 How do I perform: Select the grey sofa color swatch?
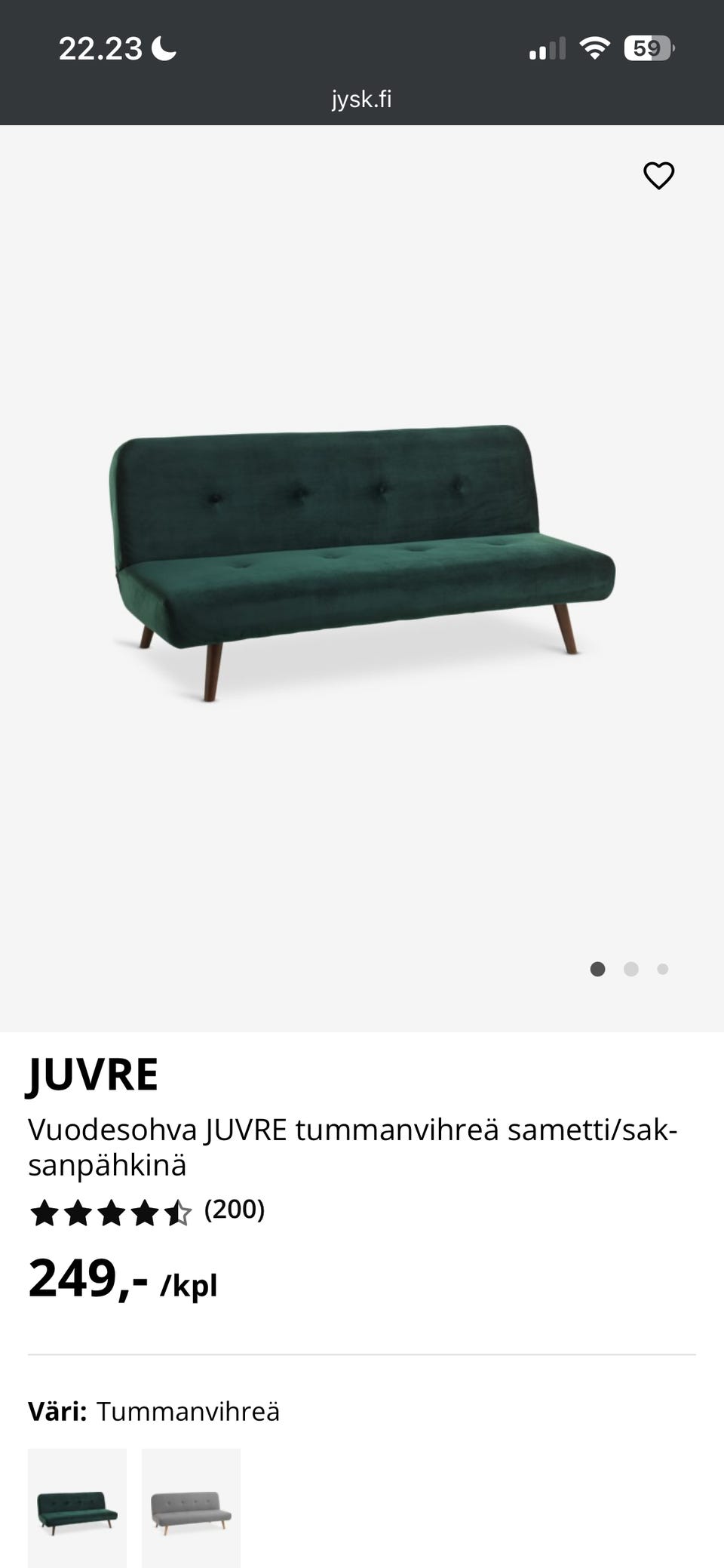click(191, 1508)
